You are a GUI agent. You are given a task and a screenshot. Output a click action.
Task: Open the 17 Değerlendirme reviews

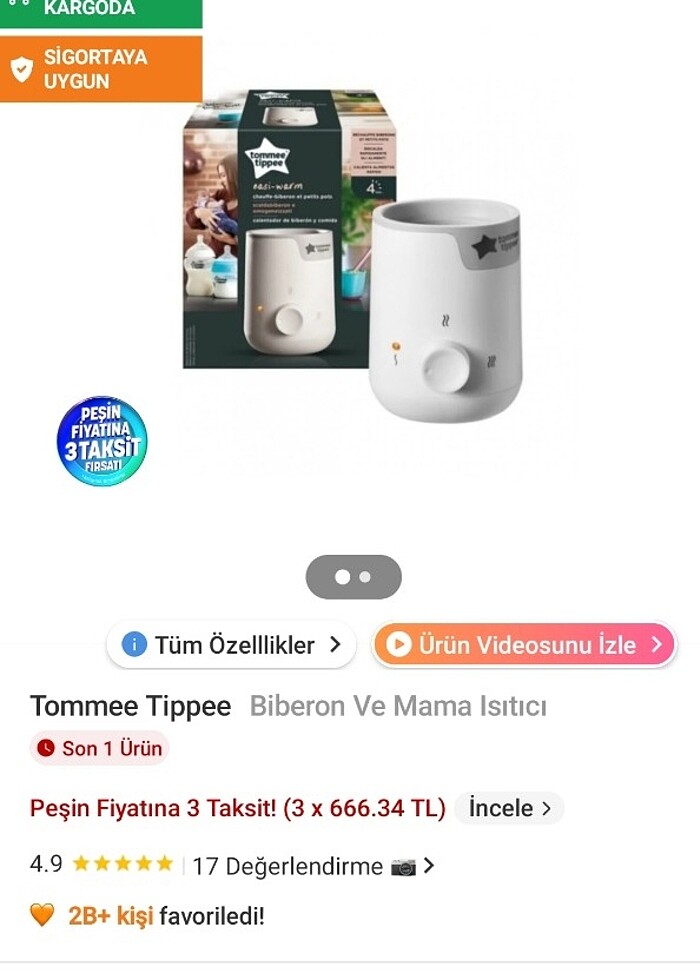[x=288, y=866]
